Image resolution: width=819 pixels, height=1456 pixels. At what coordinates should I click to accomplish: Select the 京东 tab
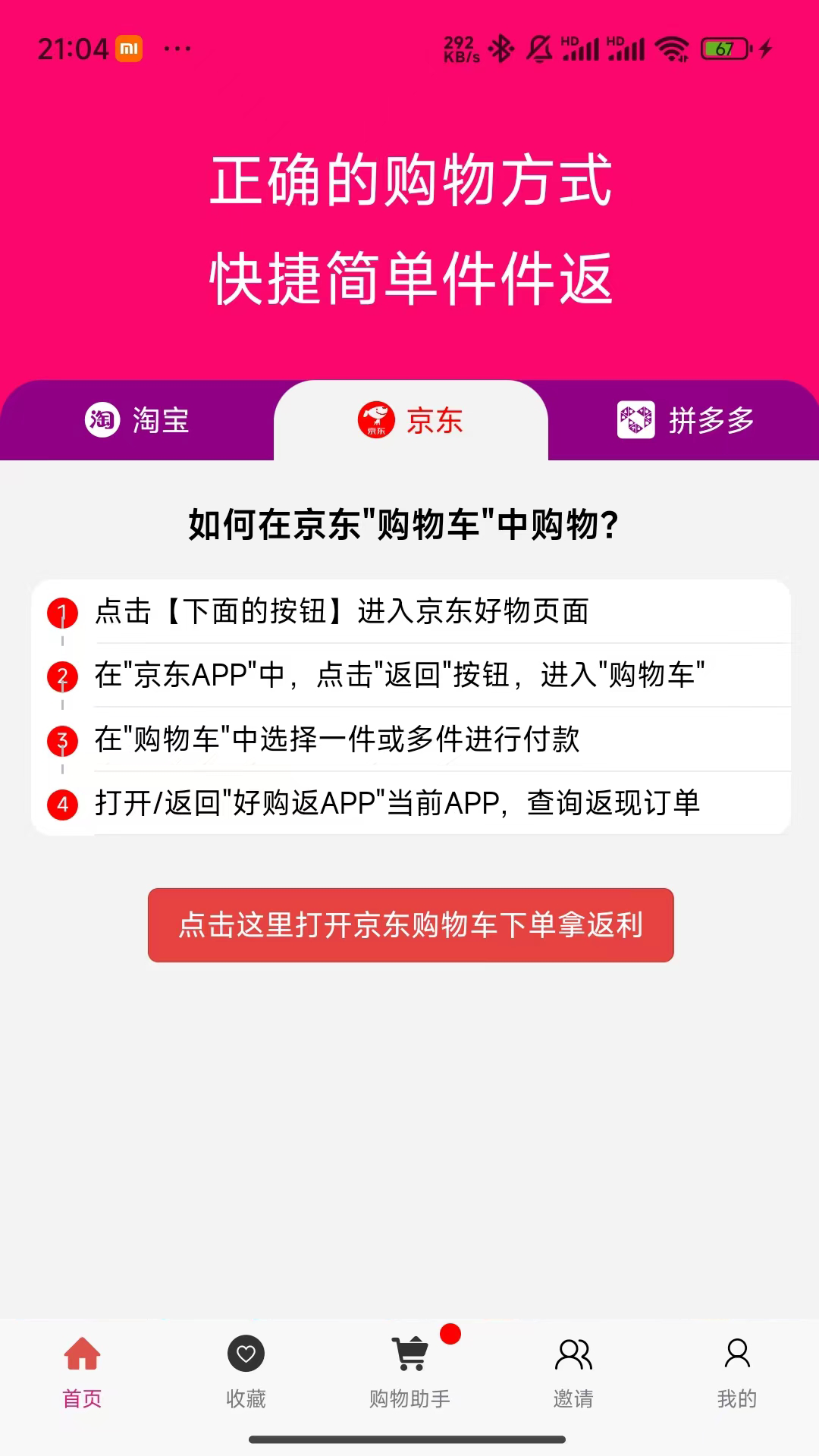[x=410, y=420]
